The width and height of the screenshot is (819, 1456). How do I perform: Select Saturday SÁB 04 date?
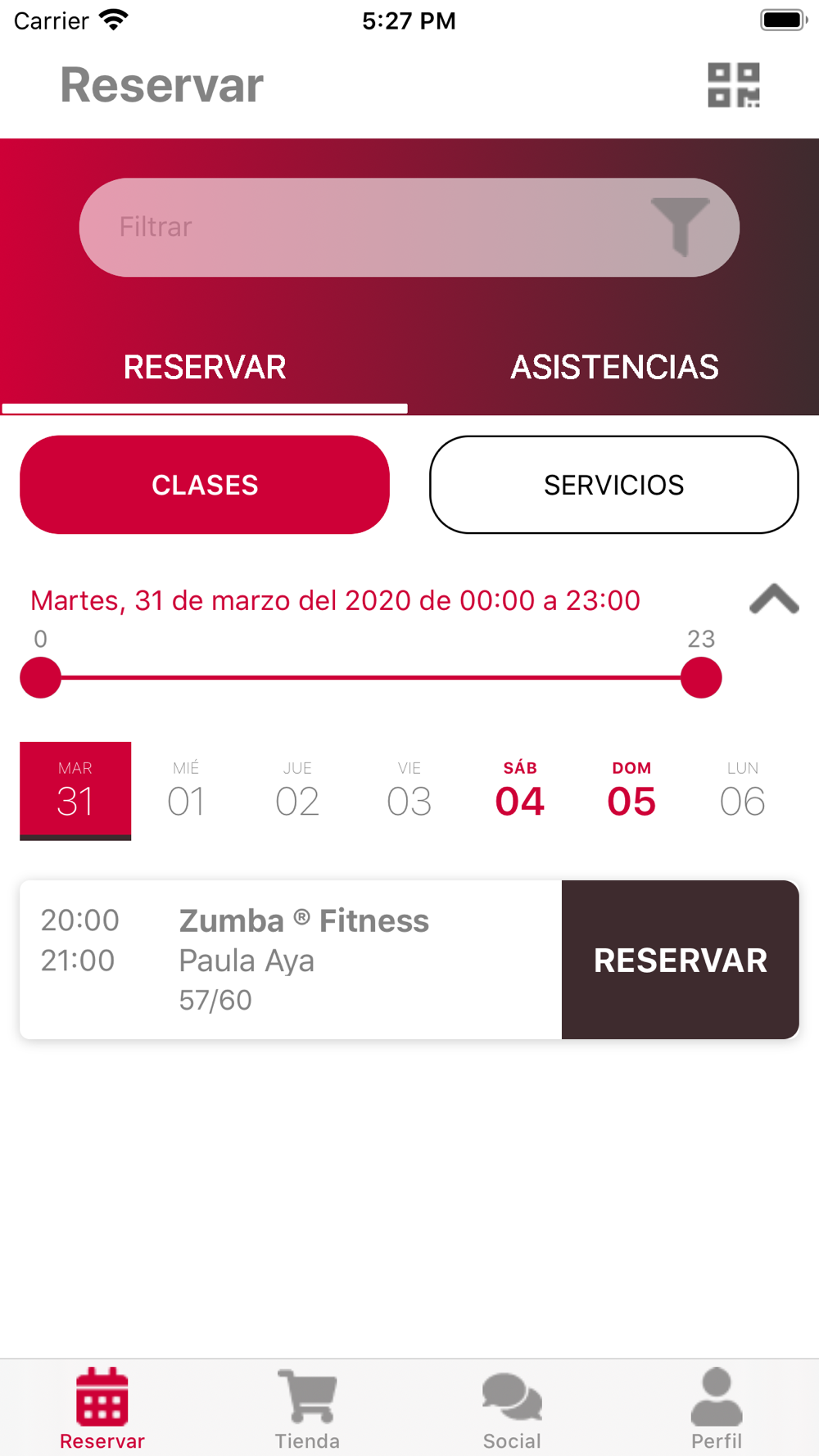click(520, 791)
